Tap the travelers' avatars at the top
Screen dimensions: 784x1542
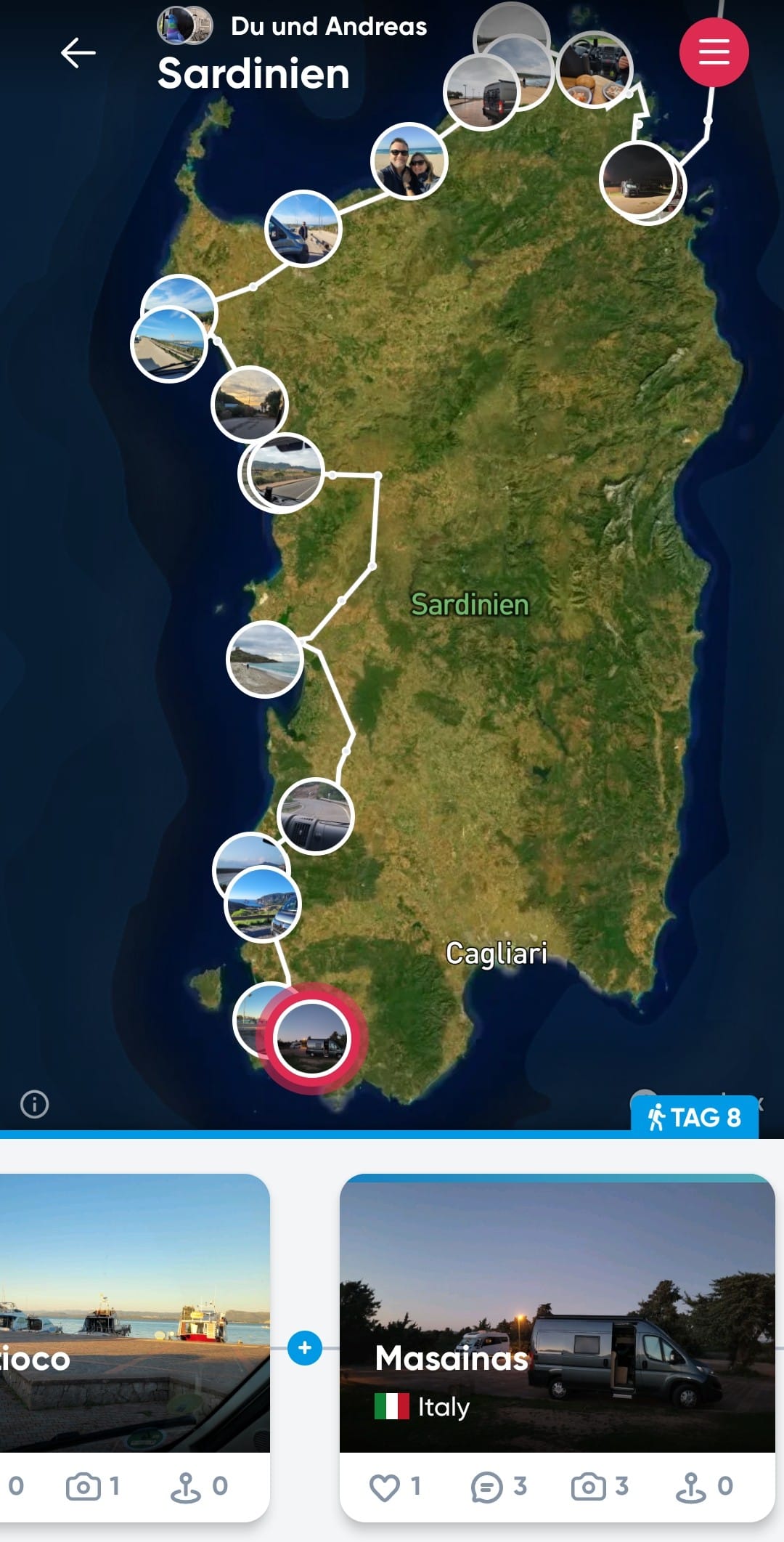[x=185, y=25]
